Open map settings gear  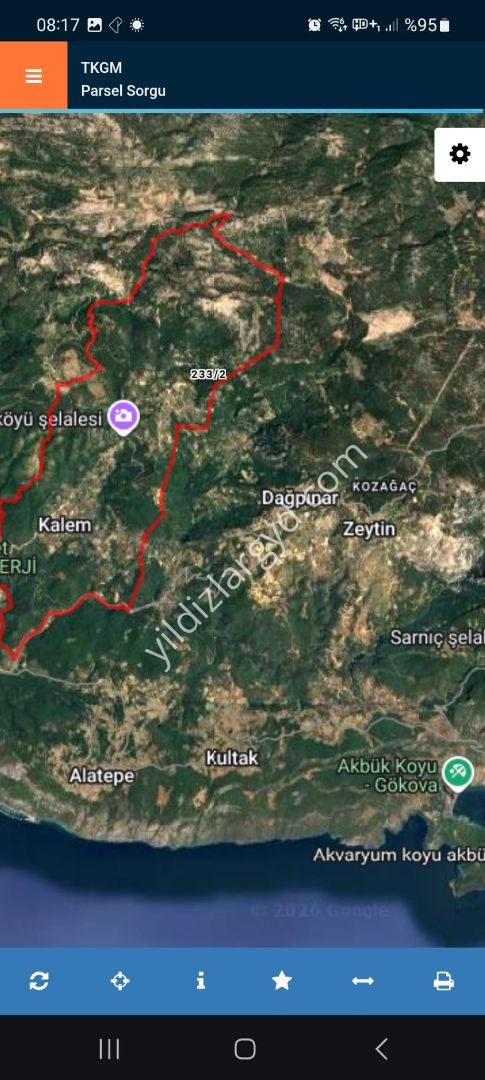[460, 154]
